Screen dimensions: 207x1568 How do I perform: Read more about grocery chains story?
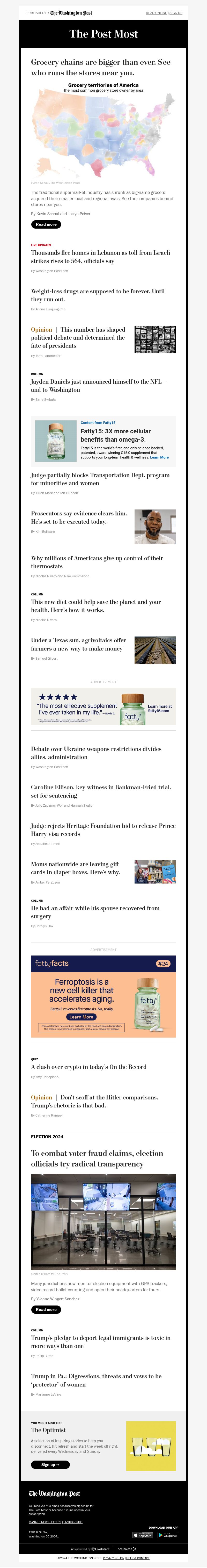pyautogui.click(x=46, y=224)
